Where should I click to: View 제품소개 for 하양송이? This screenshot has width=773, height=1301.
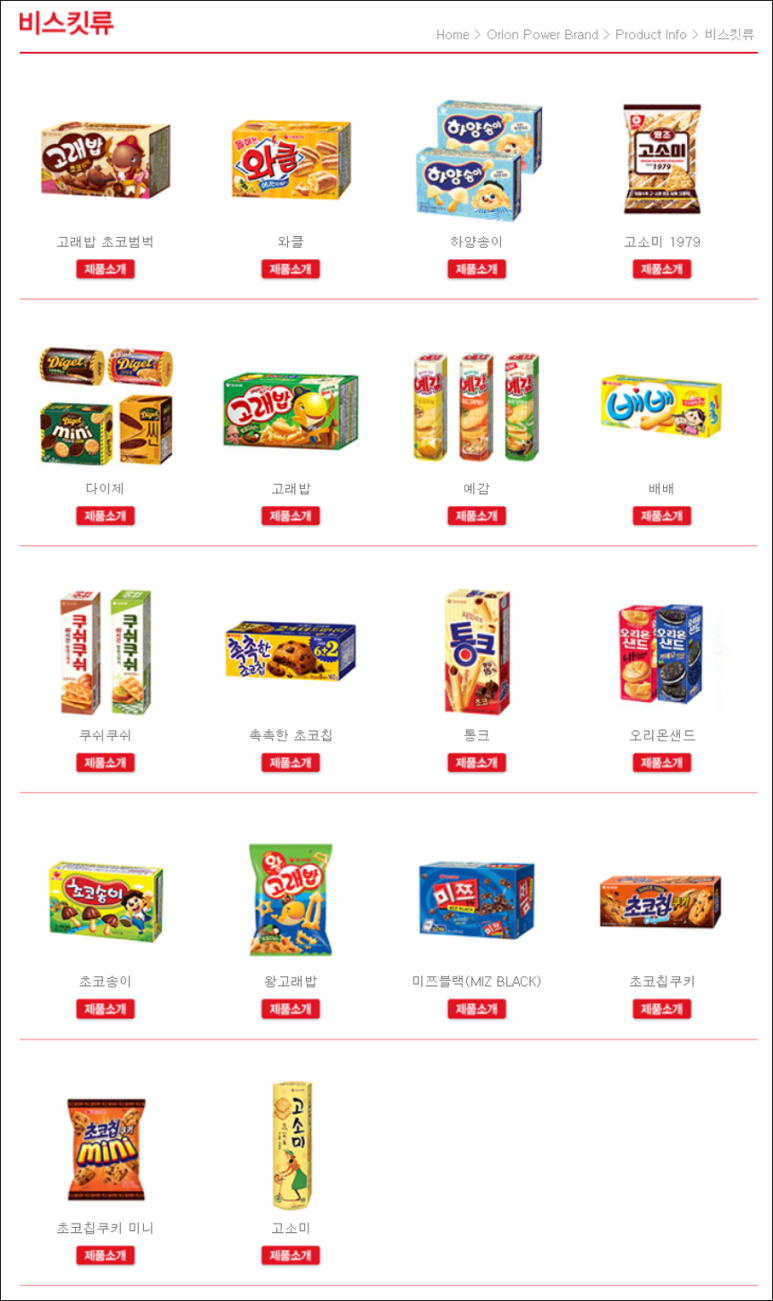[476, 269]
